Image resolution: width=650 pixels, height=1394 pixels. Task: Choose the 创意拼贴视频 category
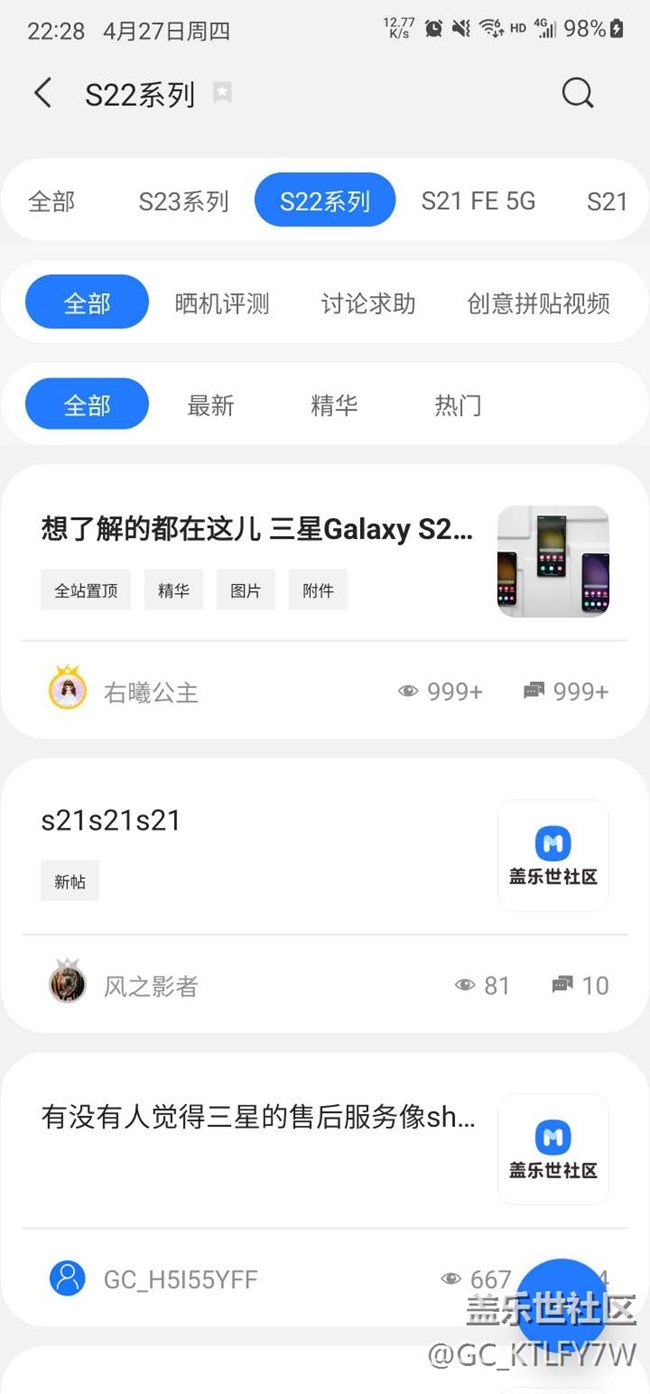tap(539, 303)
